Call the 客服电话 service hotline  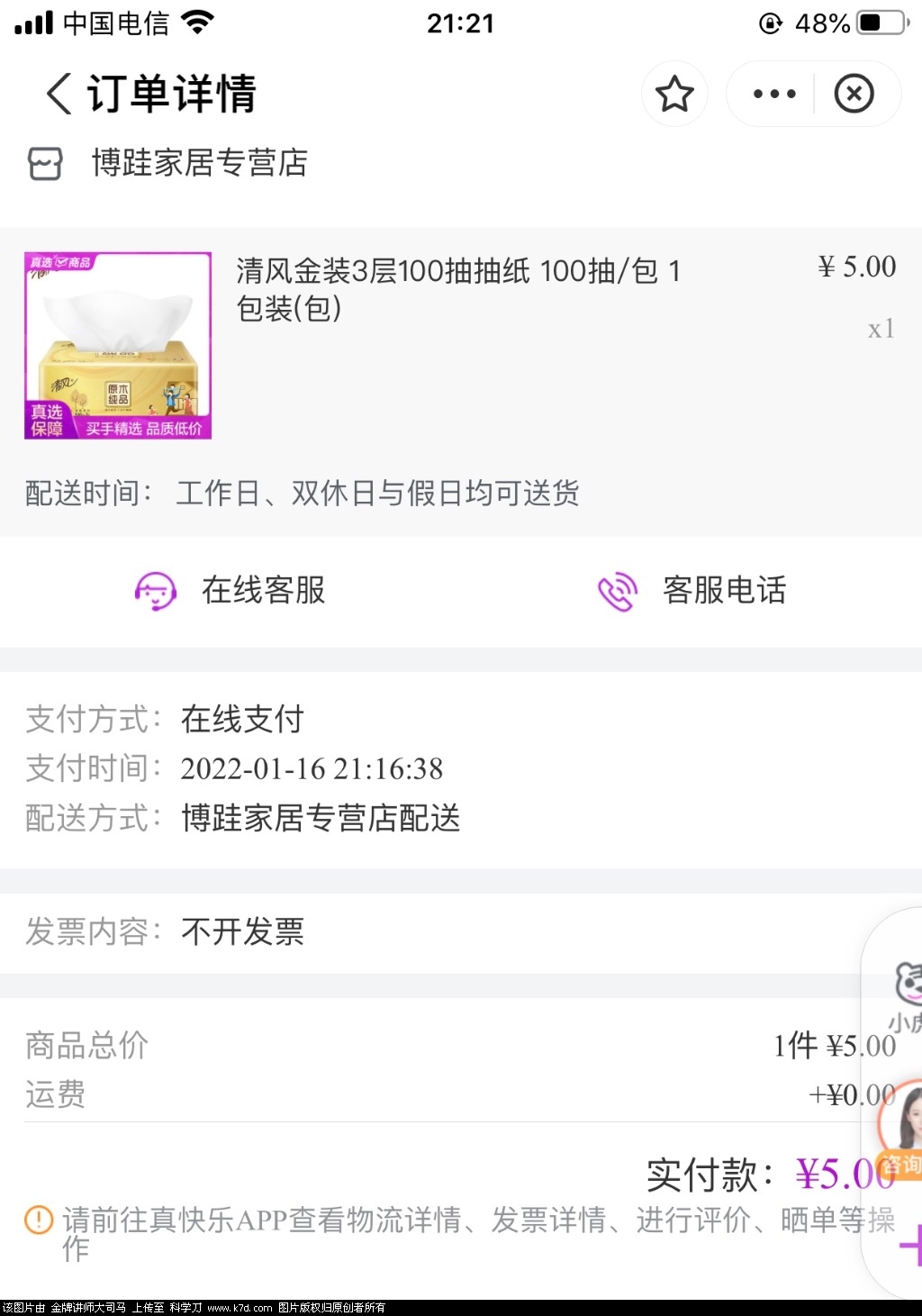click(x=691, y=591)
